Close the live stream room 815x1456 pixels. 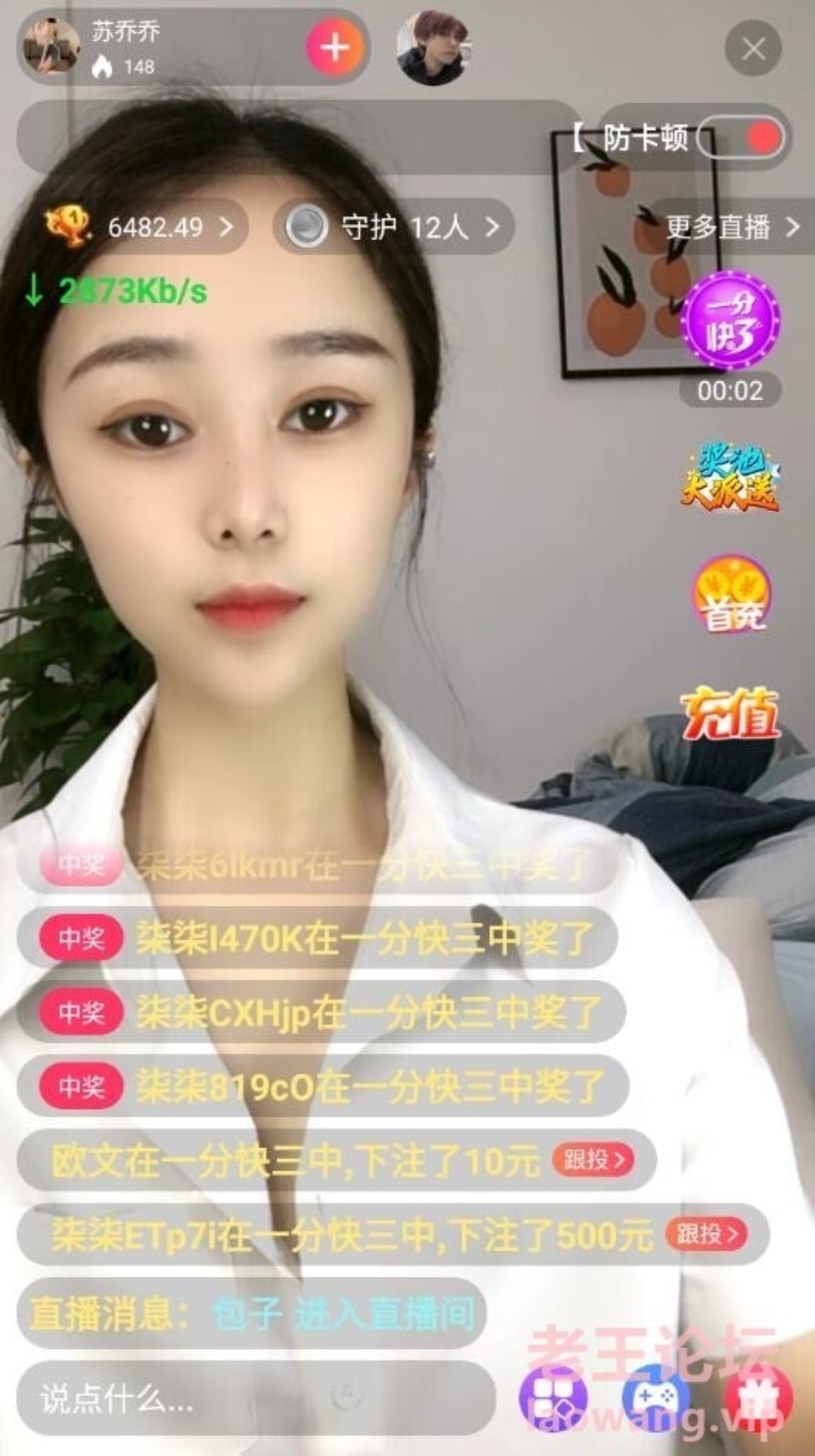click(752, 48)
